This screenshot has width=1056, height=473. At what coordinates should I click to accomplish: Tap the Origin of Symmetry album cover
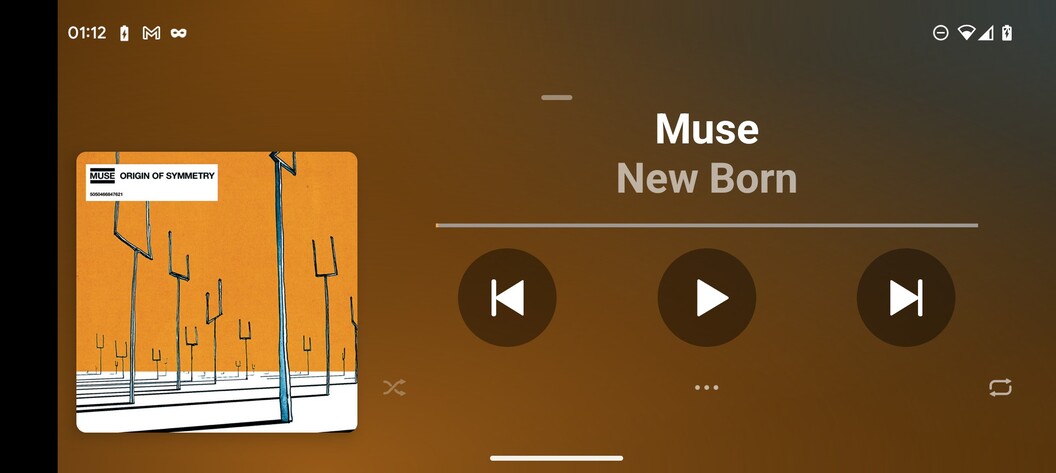pos(217,292)
